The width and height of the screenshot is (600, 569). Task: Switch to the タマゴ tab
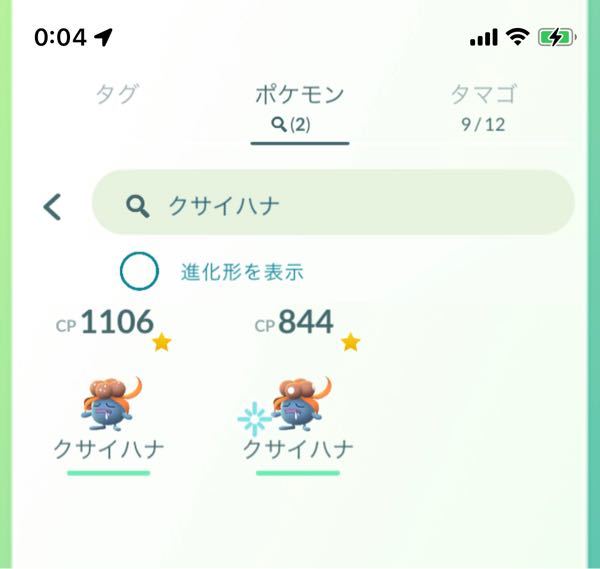coord(483,105)
